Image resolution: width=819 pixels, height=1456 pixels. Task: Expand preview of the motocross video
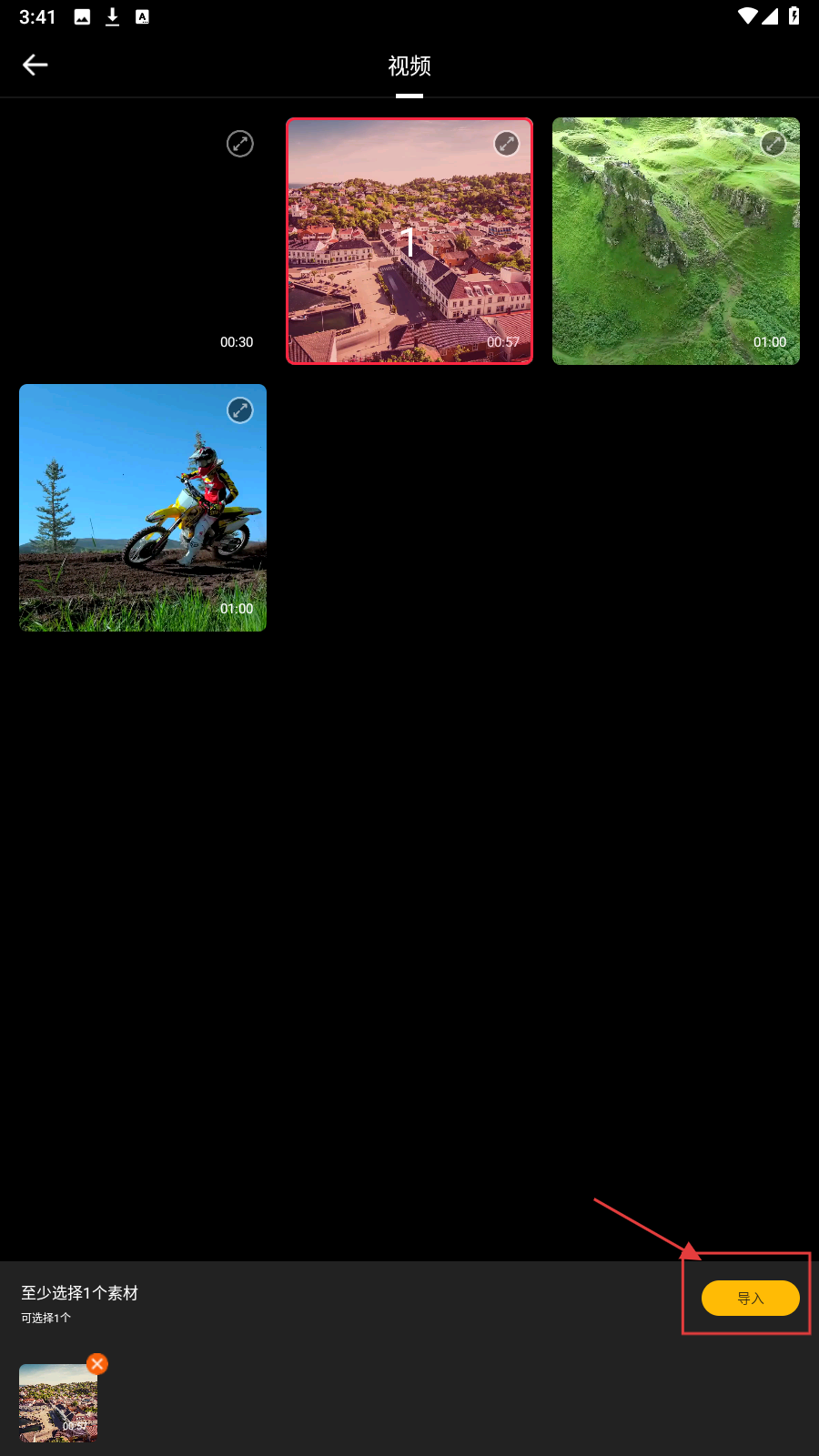(240, 410)
